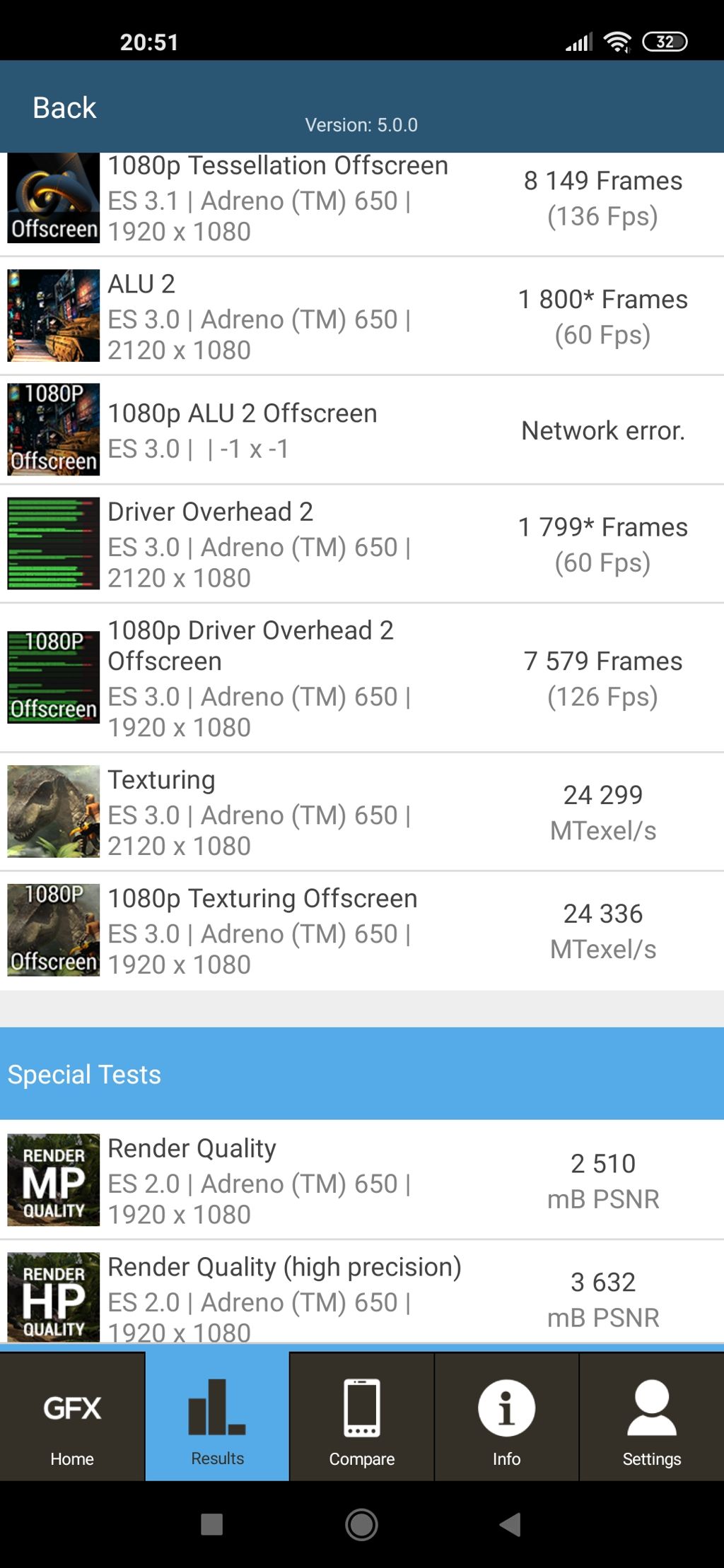The width and height of the screenshot is (724, 1568).
Task: Open the Driver Overhead 2 onscreen result
Action: point(362,544)
